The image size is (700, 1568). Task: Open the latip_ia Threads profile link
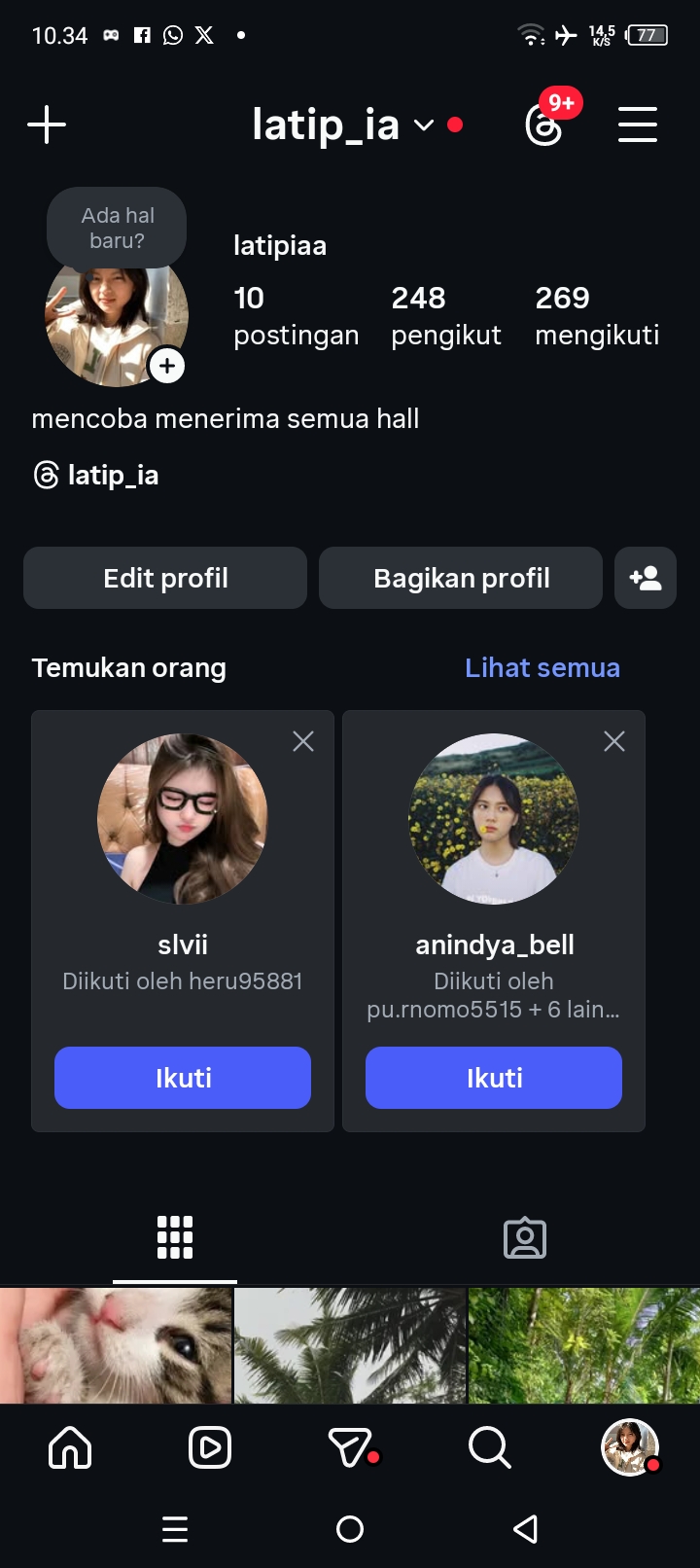pyautogui.click(x=96, y=475)
